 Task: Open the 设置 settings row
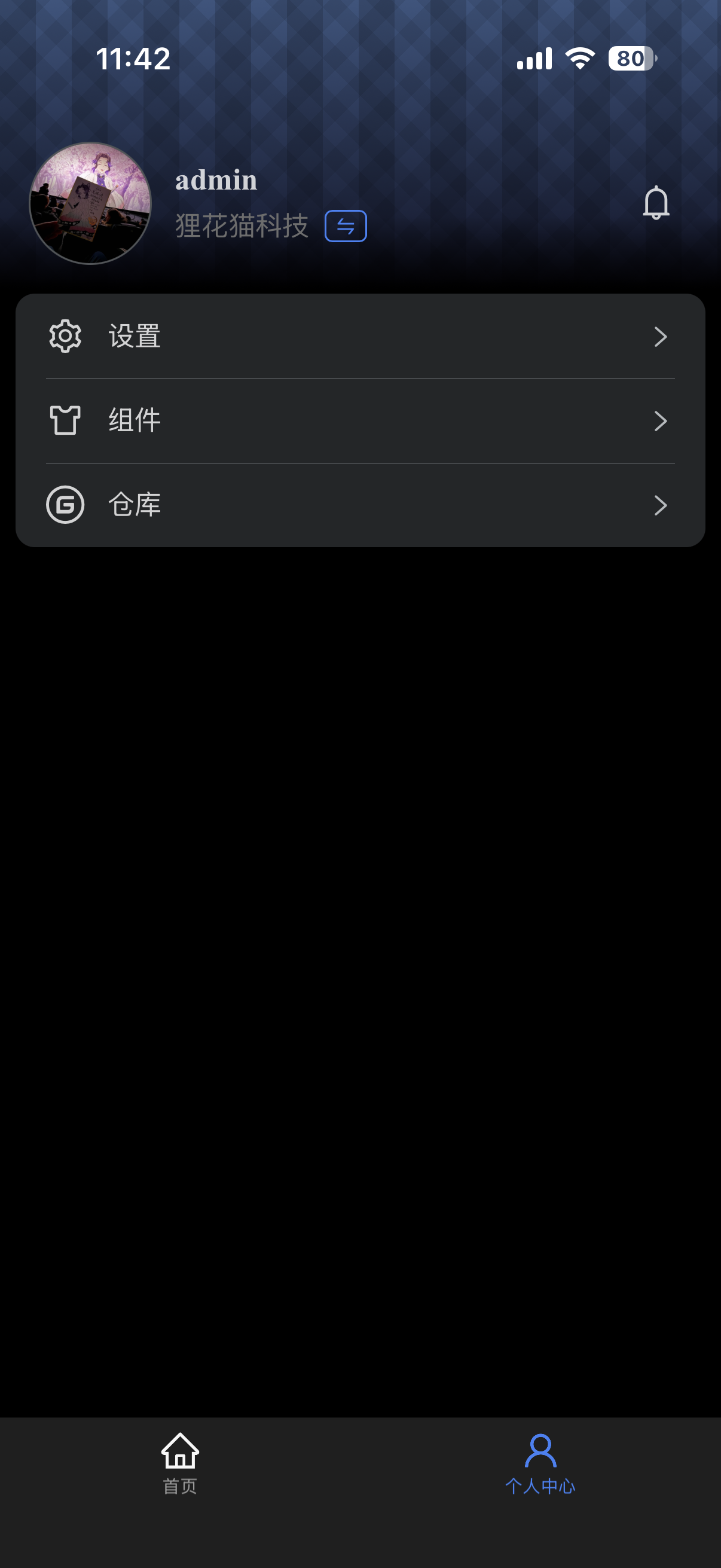coord(360,337)
